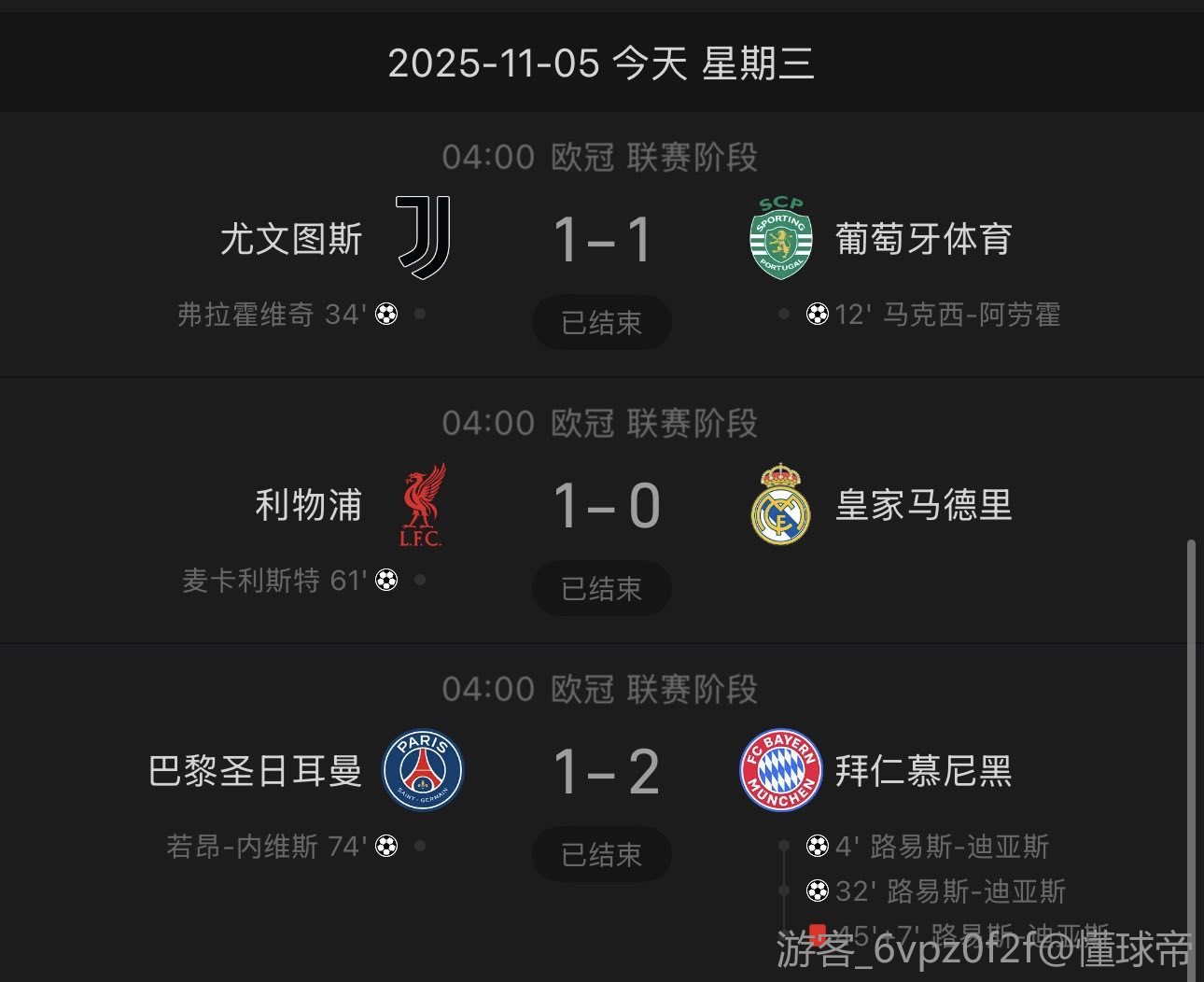Open the PSG vs Bayern Munich match
This screenshot has width=1204, height=982.
tap(602, 772)
